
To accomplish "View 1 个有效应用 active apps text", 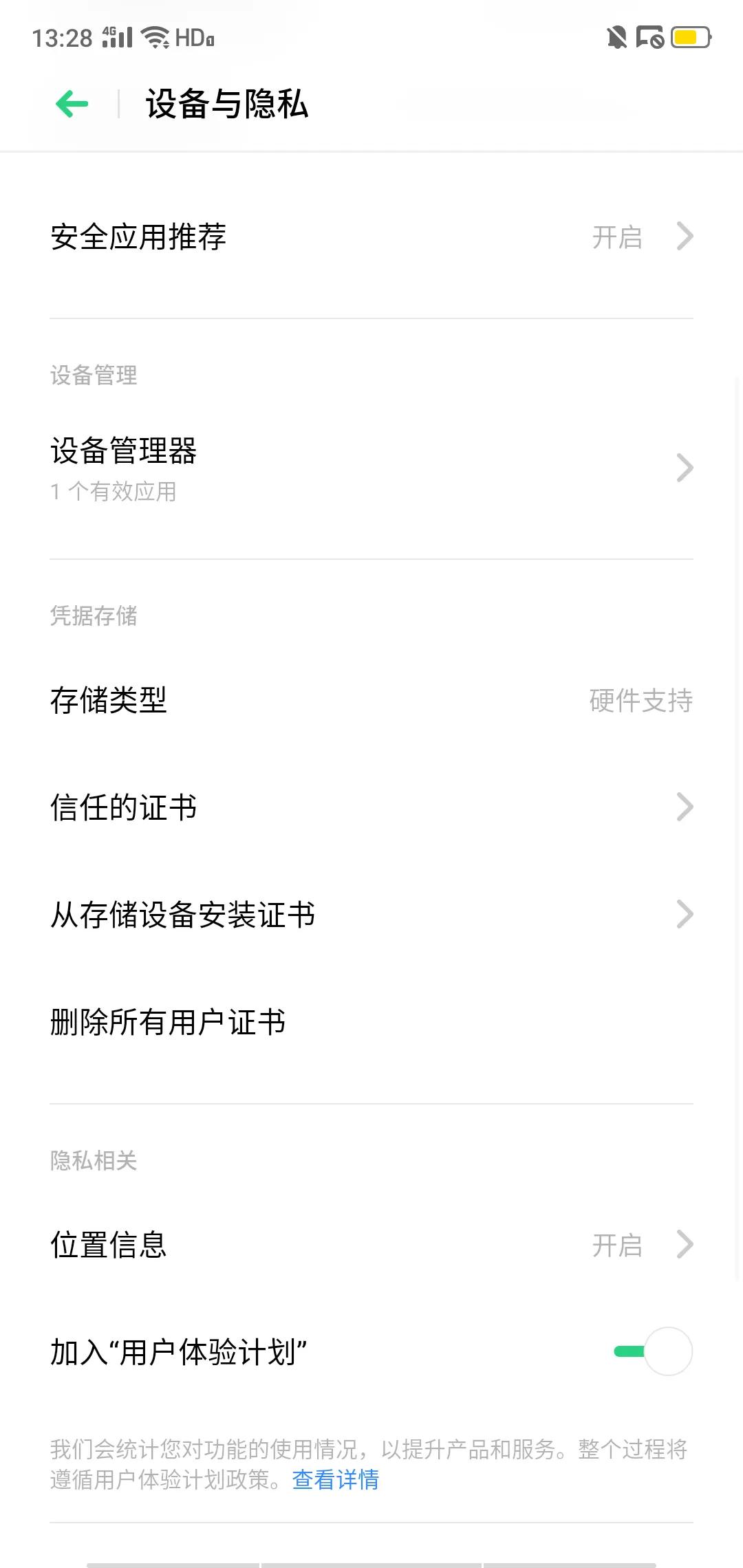I will [x=112, y=492].
